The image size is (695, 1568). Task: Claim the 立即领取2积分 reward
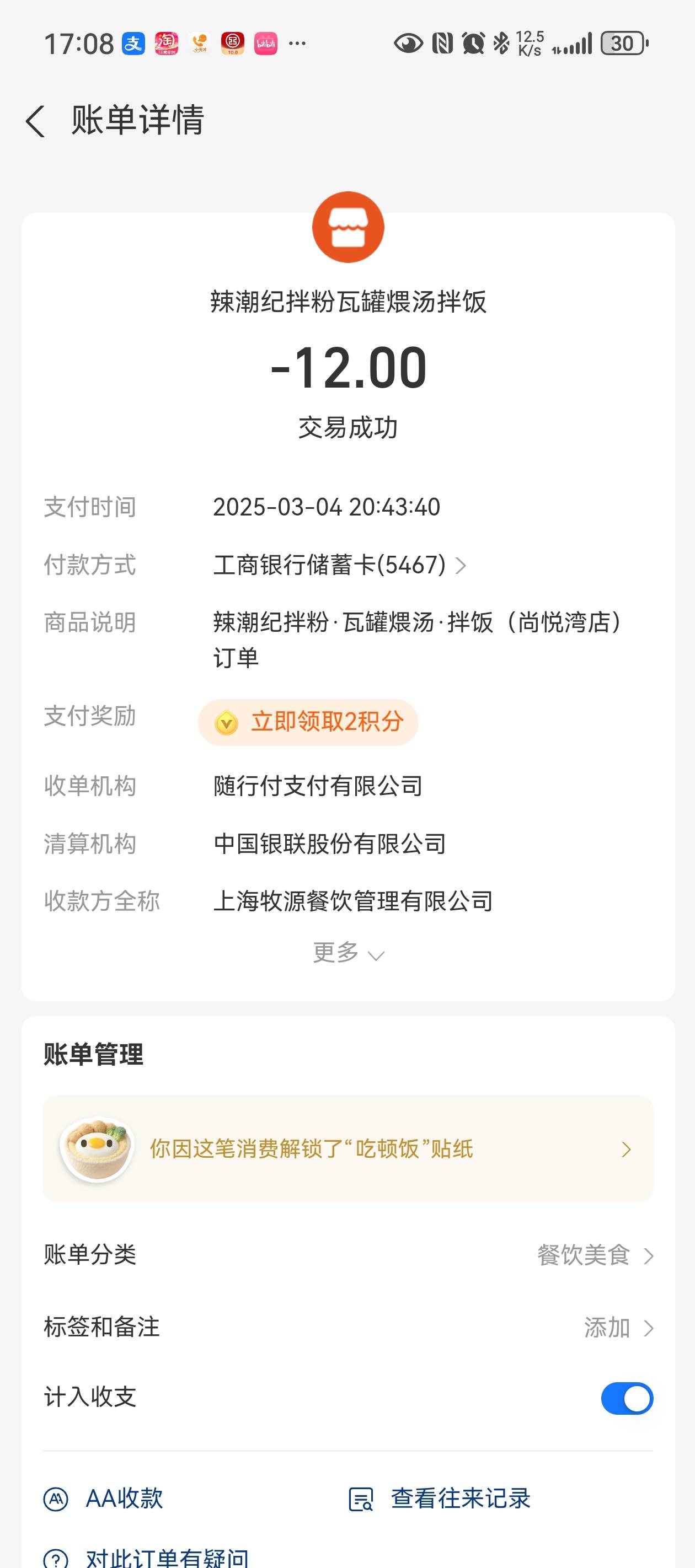[x=308, y=722]
